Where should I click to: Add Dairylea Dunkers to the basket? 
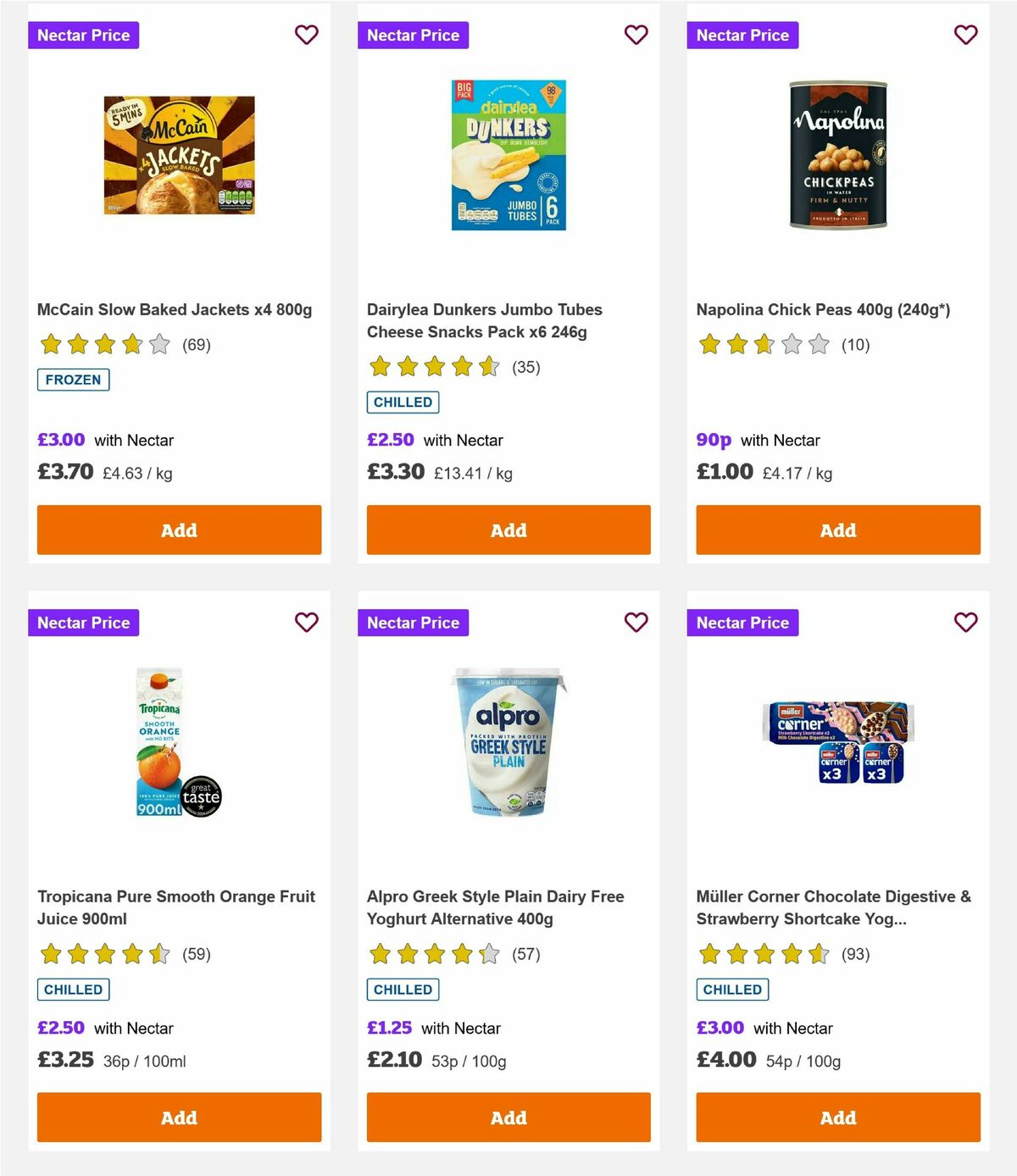coord(508,530)
